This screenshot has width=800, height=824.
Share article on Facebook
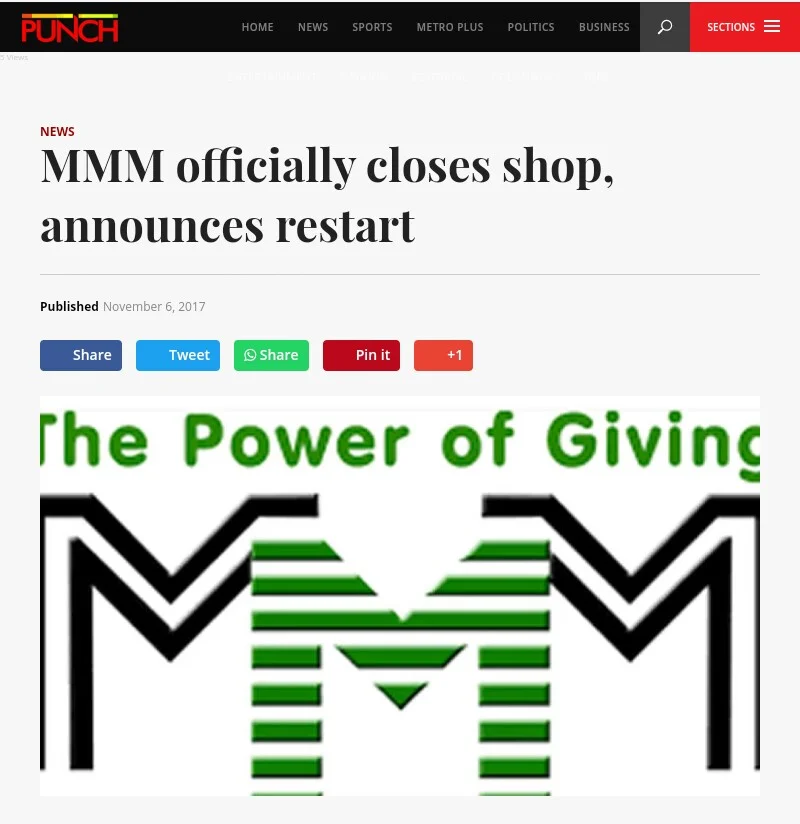pyautogui.click(x=81, y=355)
